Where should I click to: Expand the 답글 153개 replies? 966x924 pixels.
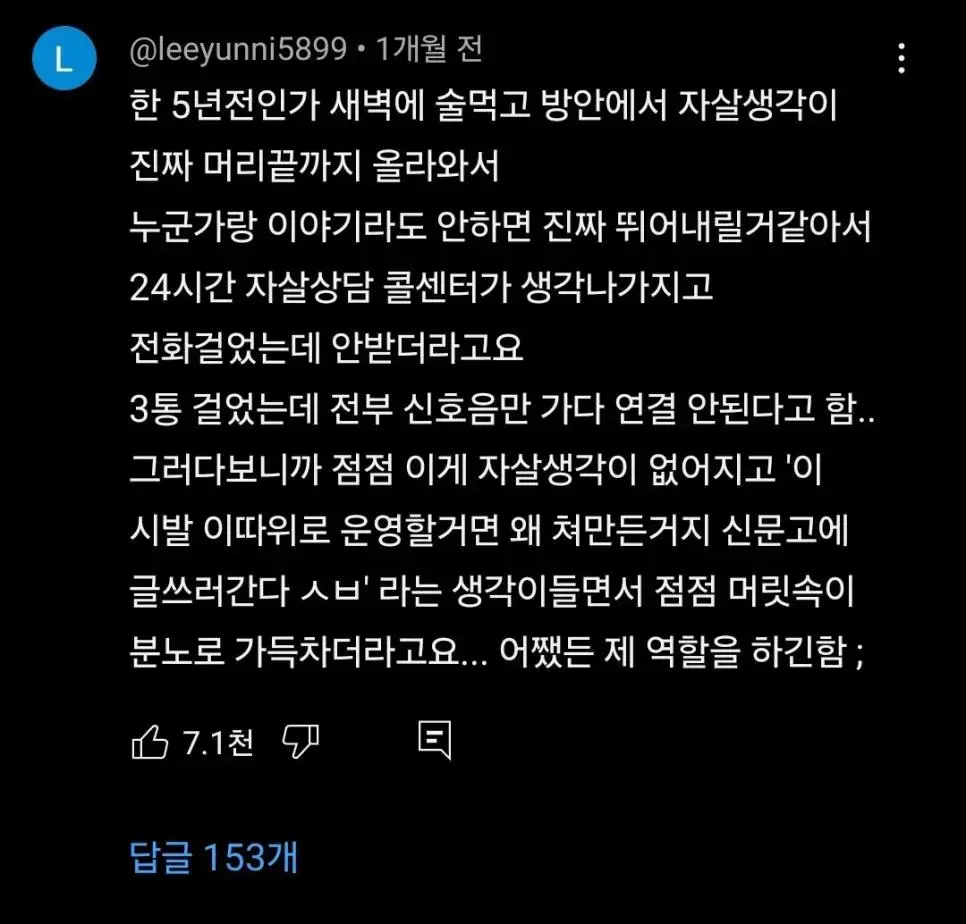[x=214, y=856]
